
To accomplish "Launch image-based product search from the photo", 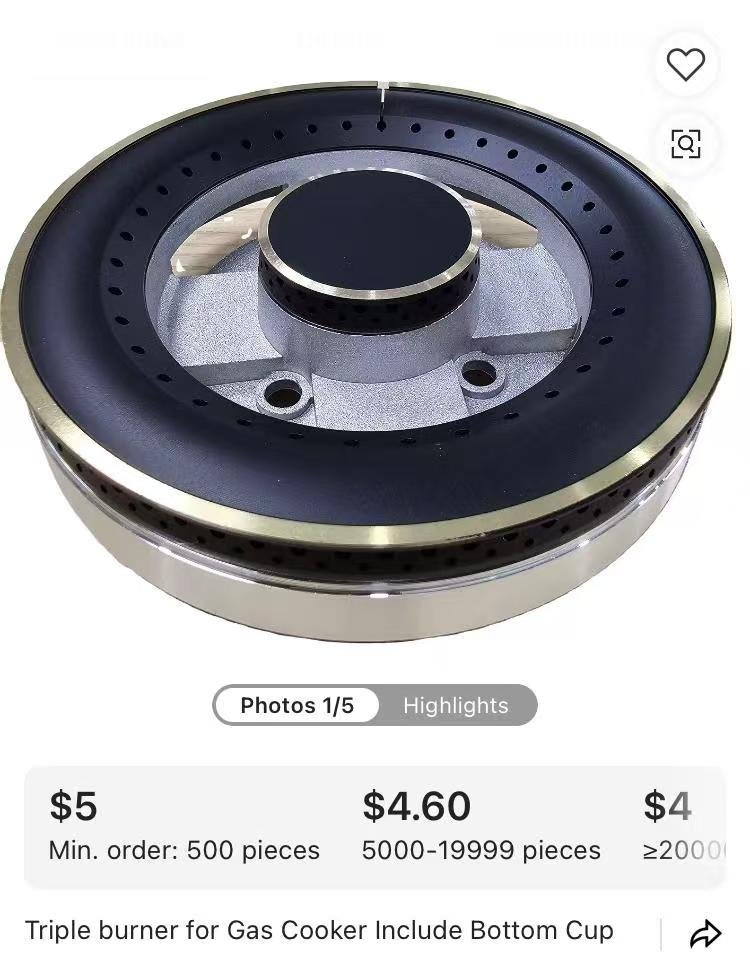I will pyautogui.click(x=685, y=145).
